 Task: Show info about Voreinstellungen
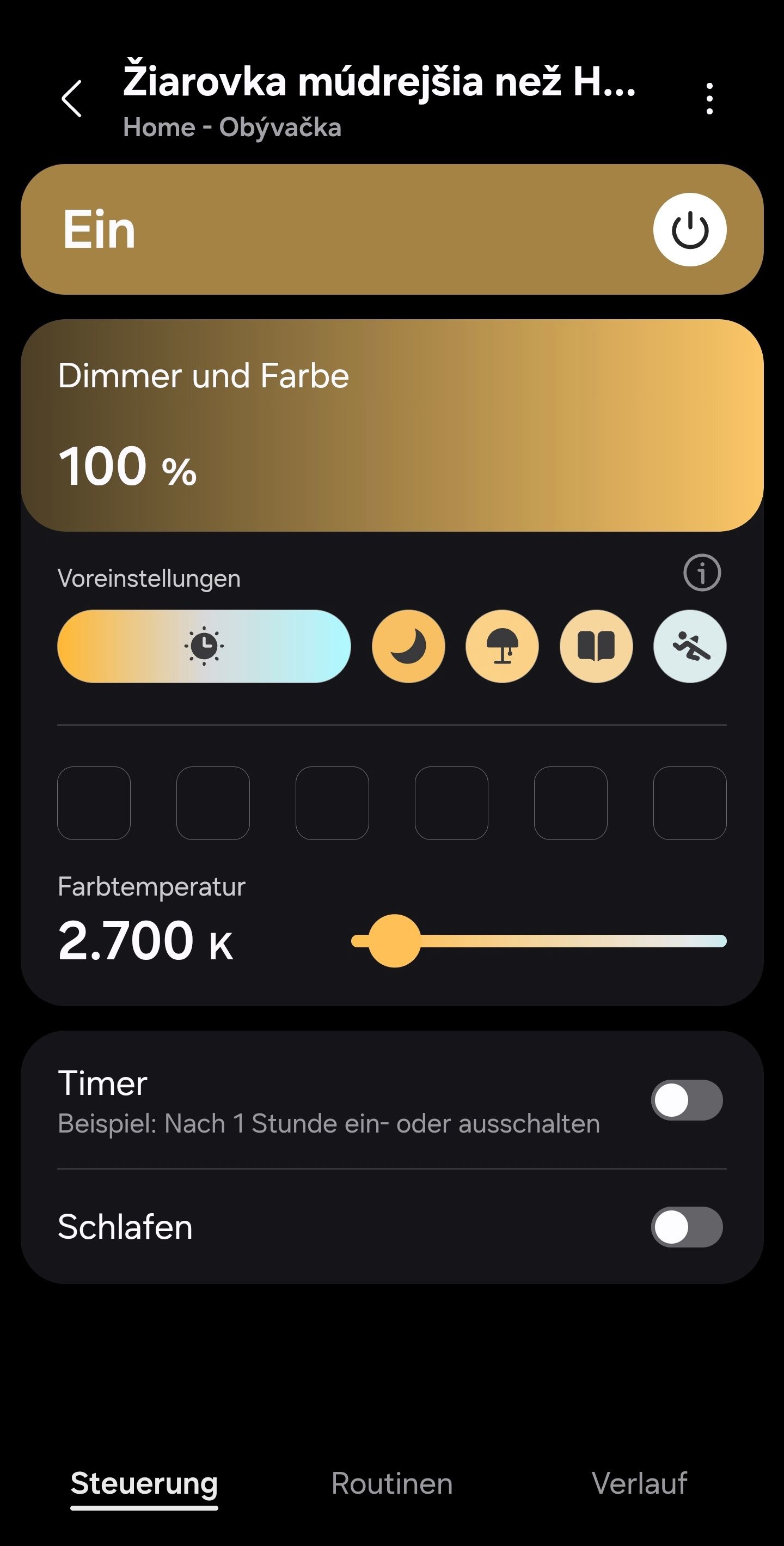pos(702,573)
